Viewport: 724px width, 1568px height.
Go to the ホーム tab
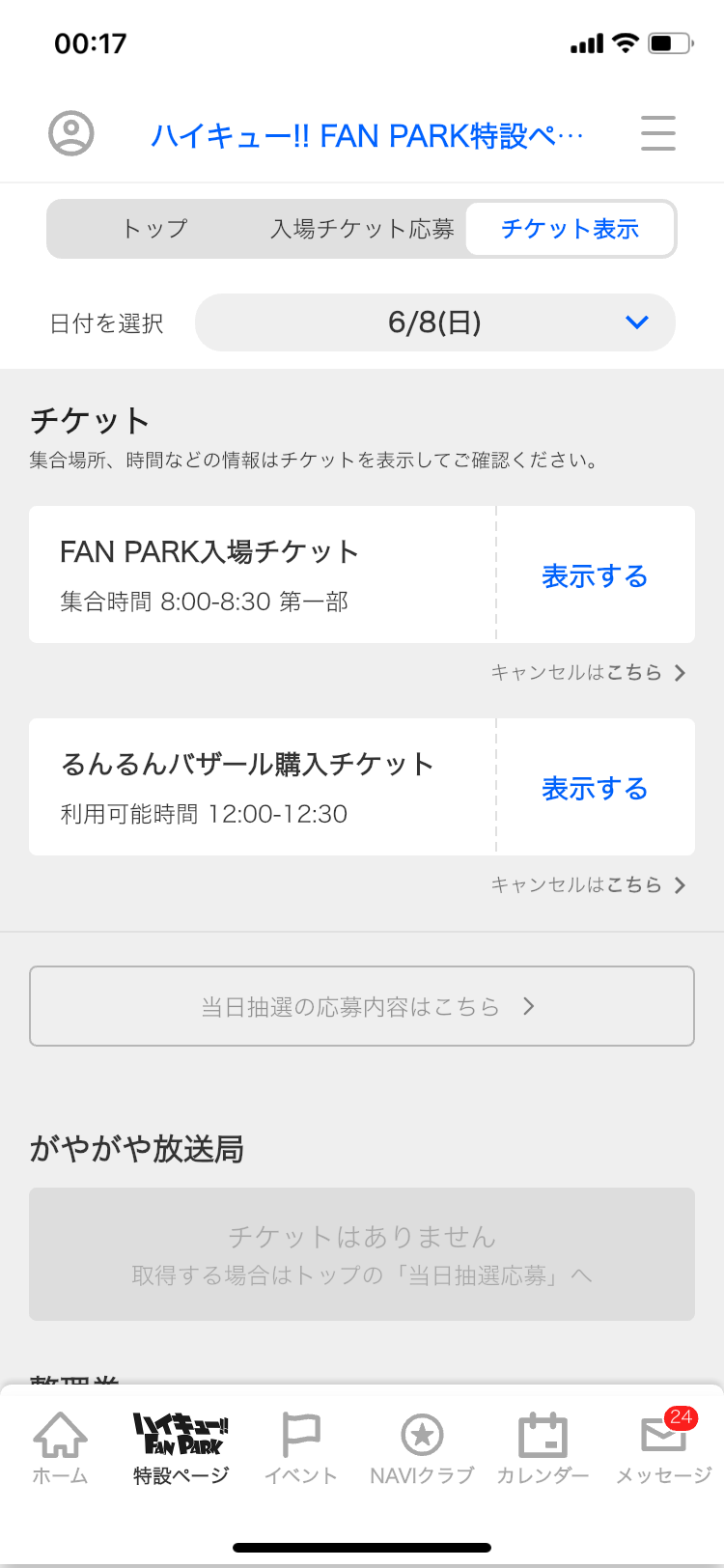click(60, 1448)
